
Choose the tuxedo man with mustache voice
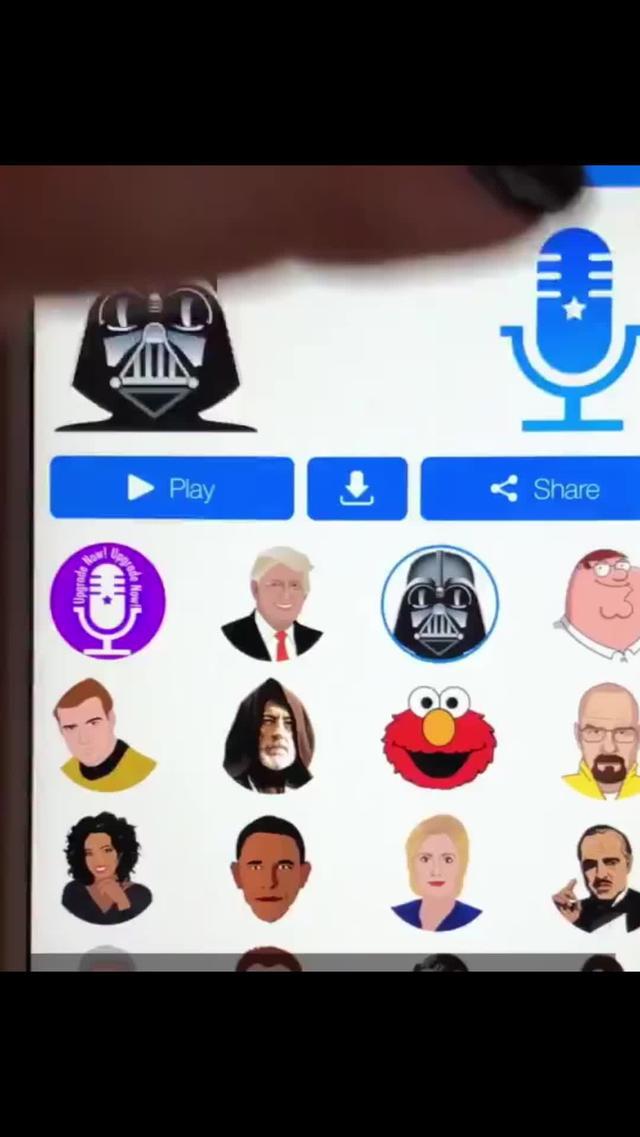tap(600, 876)
